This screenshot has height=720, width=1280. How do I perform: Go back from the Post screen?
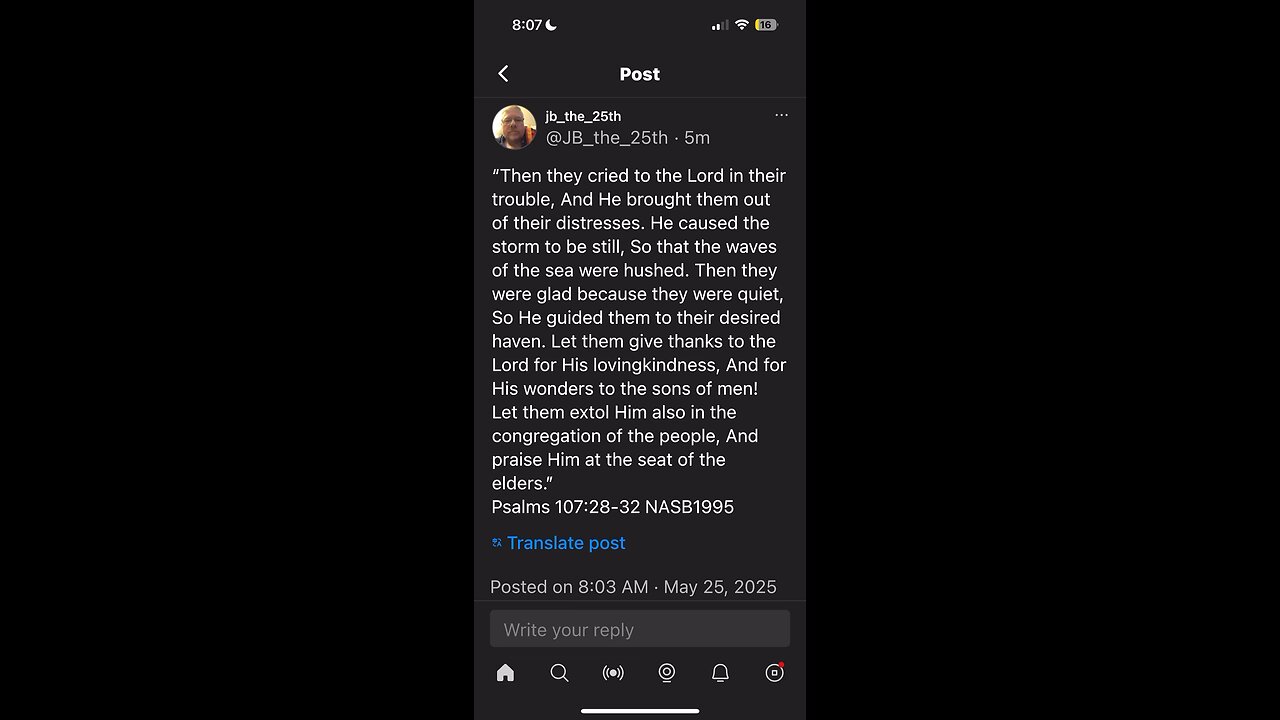[x=503, y=74]
